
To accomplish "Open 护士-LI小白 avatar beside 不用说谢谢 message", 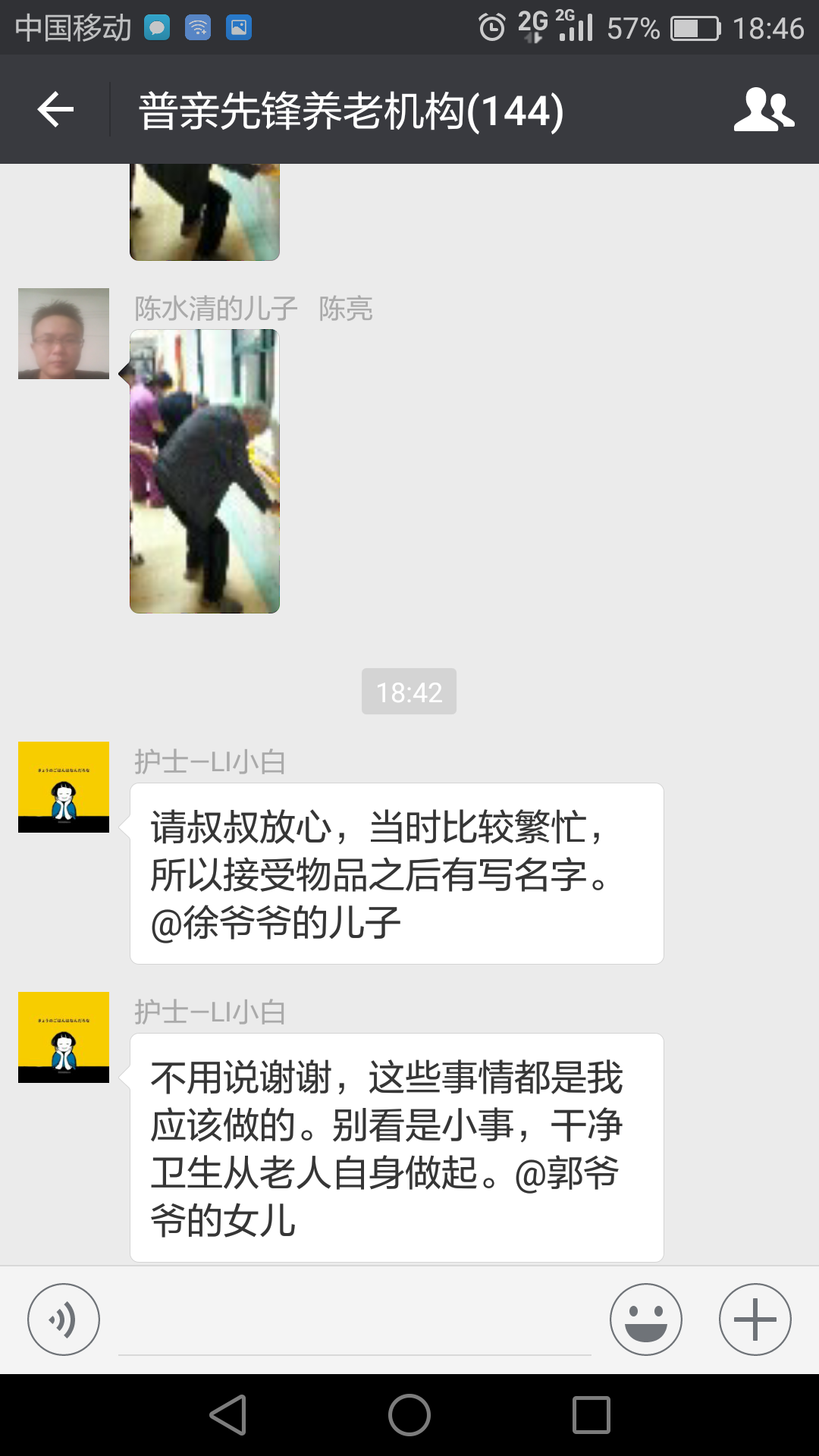I will pyautogui.click(x=64, y=1037).
